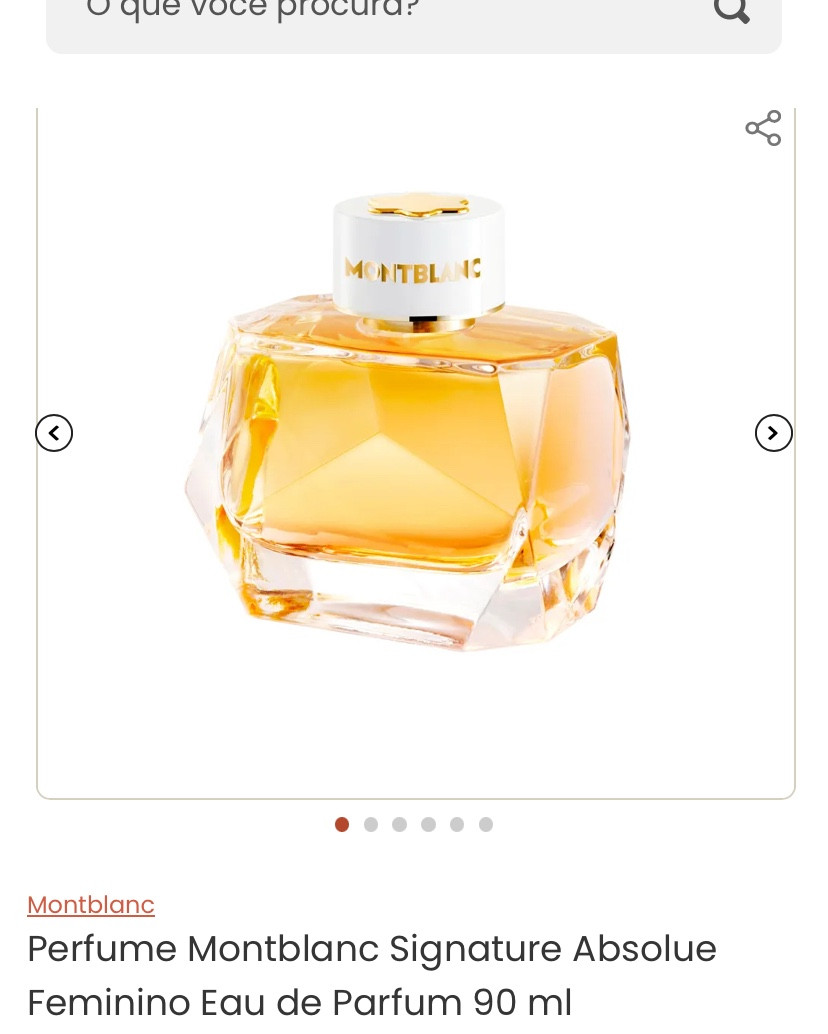Screen dimensions: 828x1034
Task: Show the previous product image with the left chevron
Action: coord(54,433)
